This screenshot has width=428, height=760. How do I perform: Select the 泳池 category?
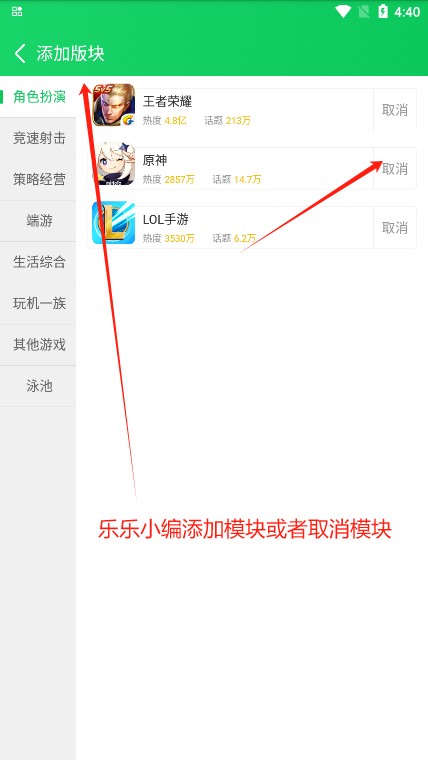(38, 386)
